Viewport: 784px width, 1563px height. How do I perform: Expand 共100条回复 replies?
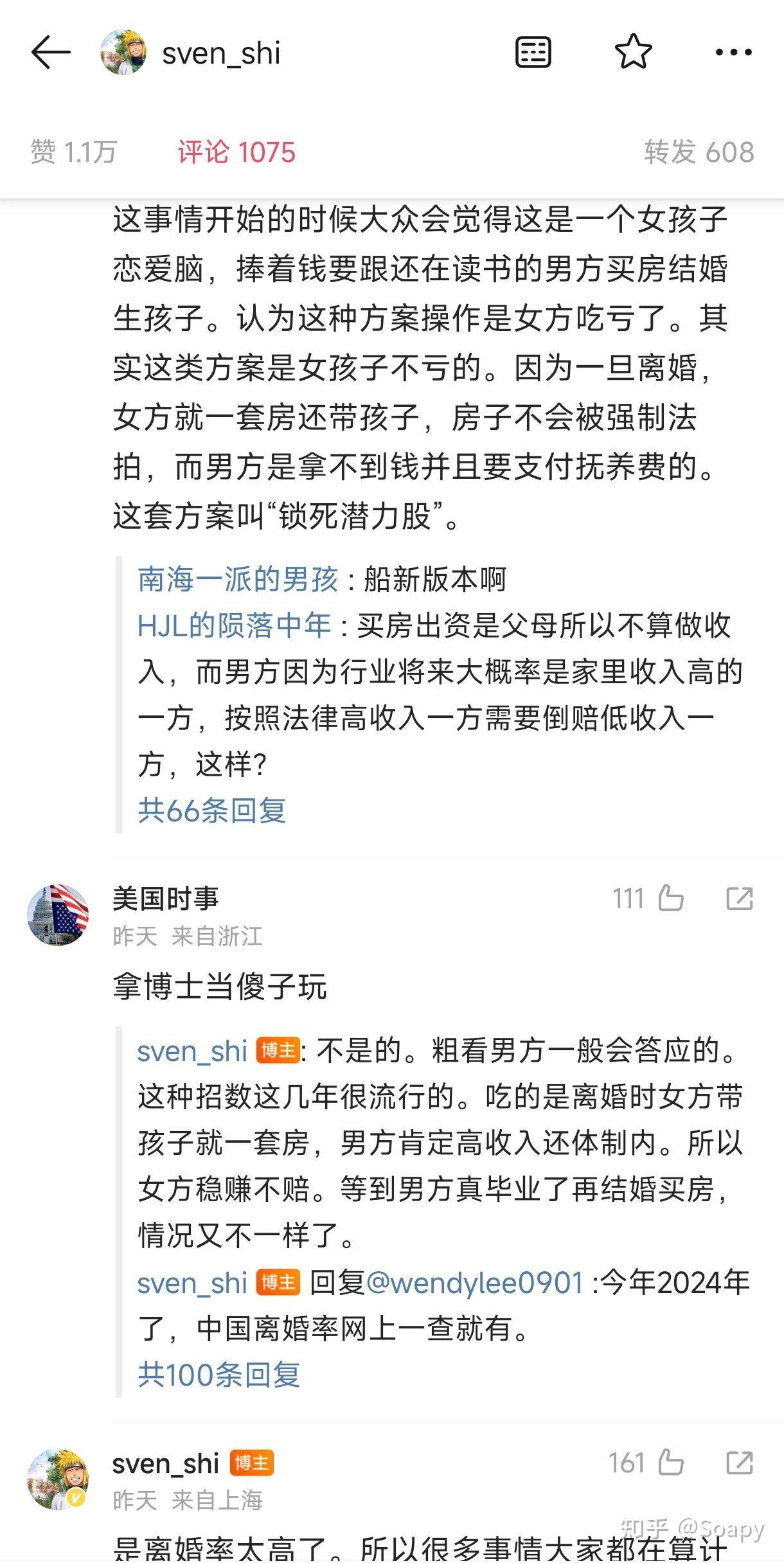pos(218,1375)
